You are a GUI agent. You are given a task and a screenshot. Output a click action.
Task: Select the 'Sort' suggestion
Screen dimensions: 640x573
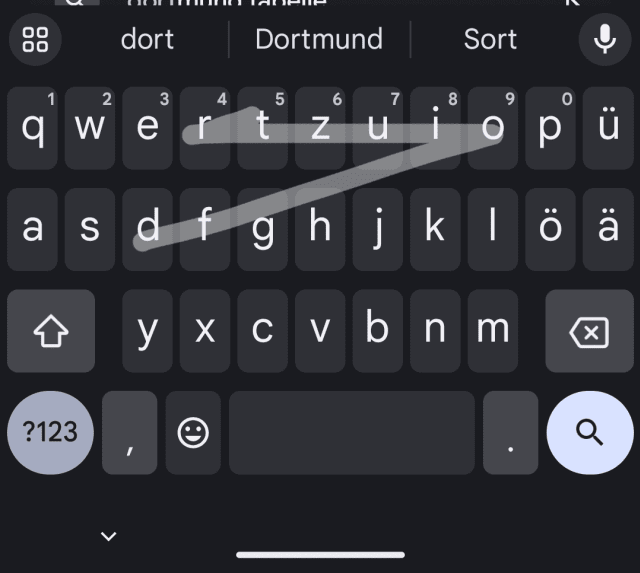[490, 39]
